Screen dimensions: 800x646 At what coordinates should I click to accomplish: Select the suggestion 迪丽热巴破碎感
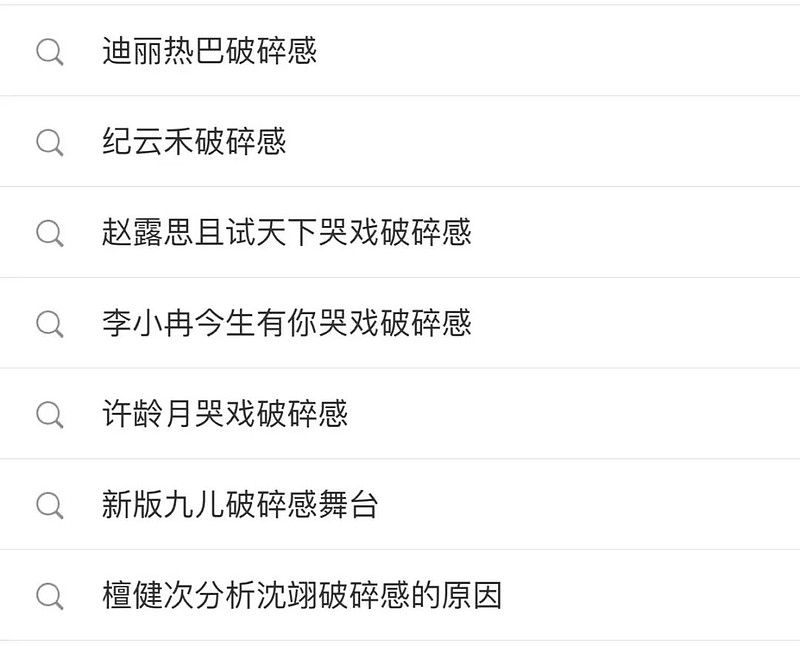(210, 51)
